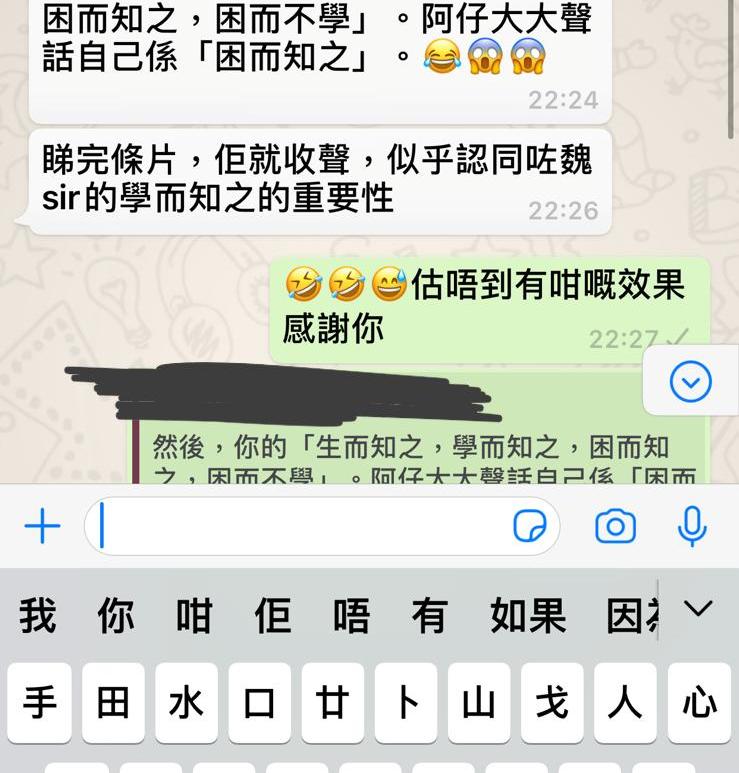Viewport: 739px width, 773px height.
Task: Open the sticker picker icon
Action: click(529, 526)
